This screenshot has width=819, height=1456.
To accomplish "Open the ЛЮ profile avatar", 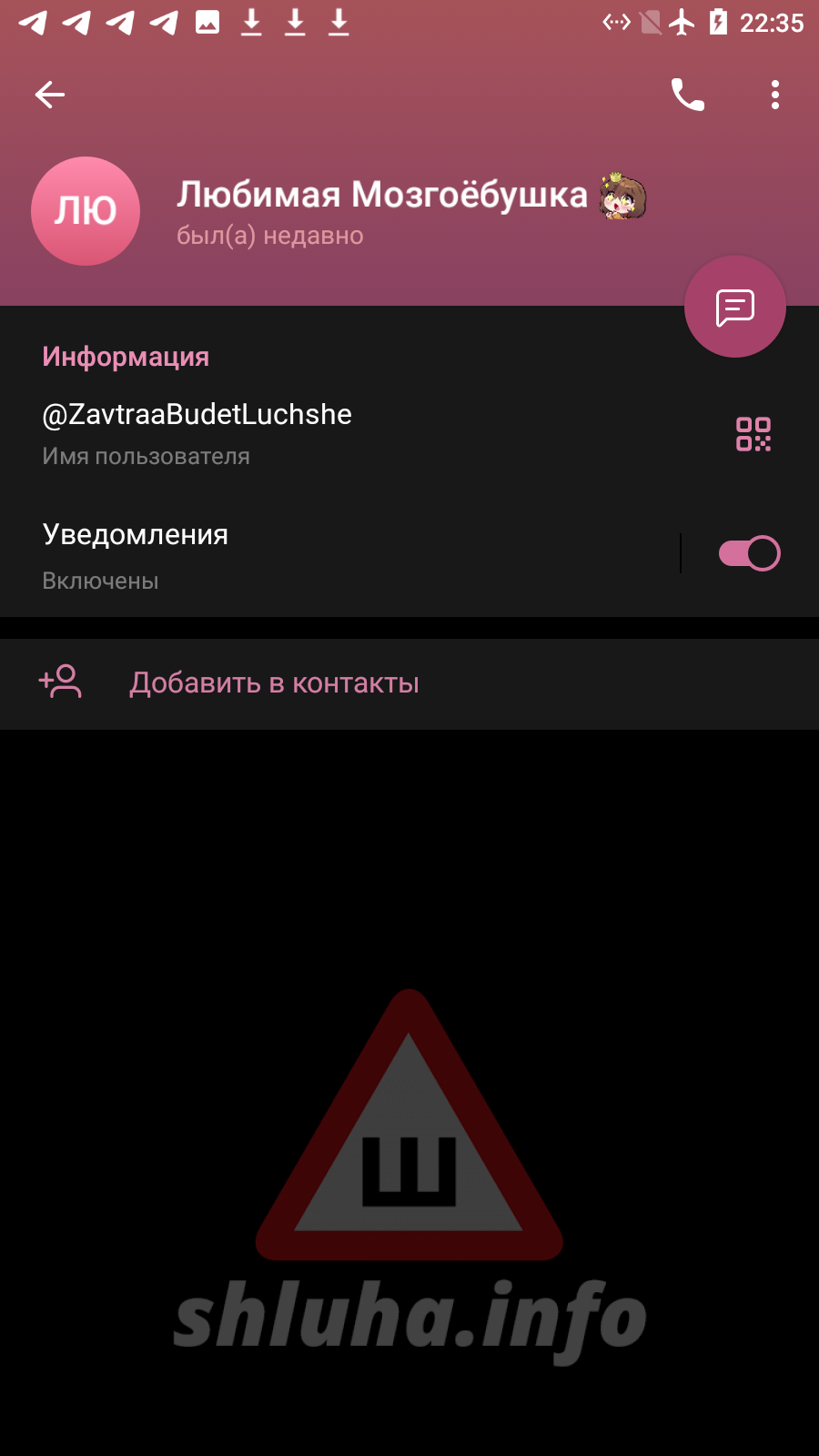I will point(86,211).
